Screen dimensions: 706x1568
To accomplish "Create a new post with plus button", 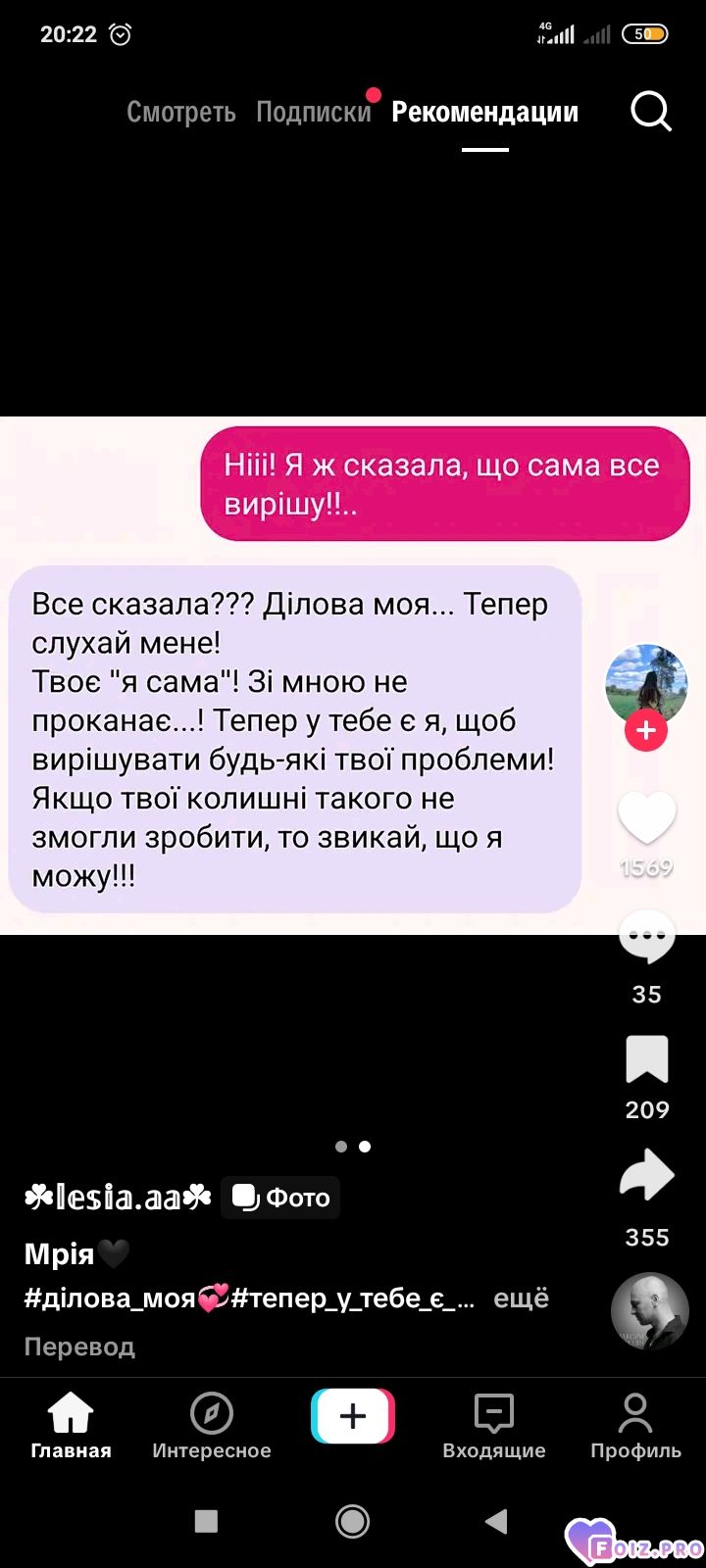I will 353,1416.
